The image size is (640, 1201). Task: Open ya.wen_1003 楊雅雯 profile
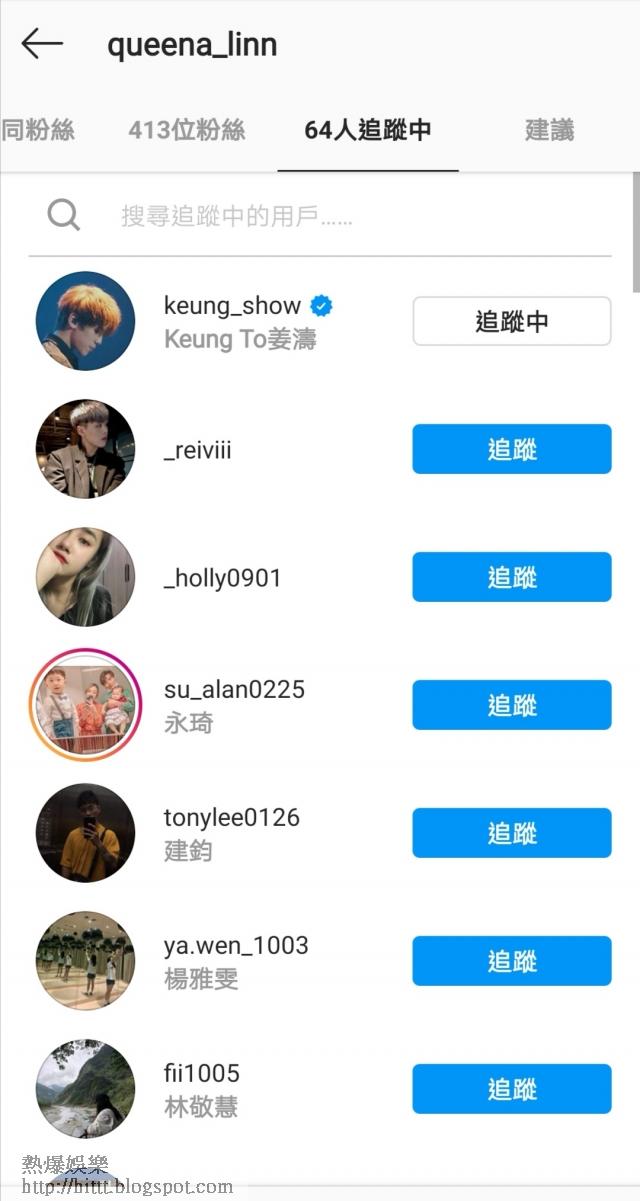coord(236,960)
